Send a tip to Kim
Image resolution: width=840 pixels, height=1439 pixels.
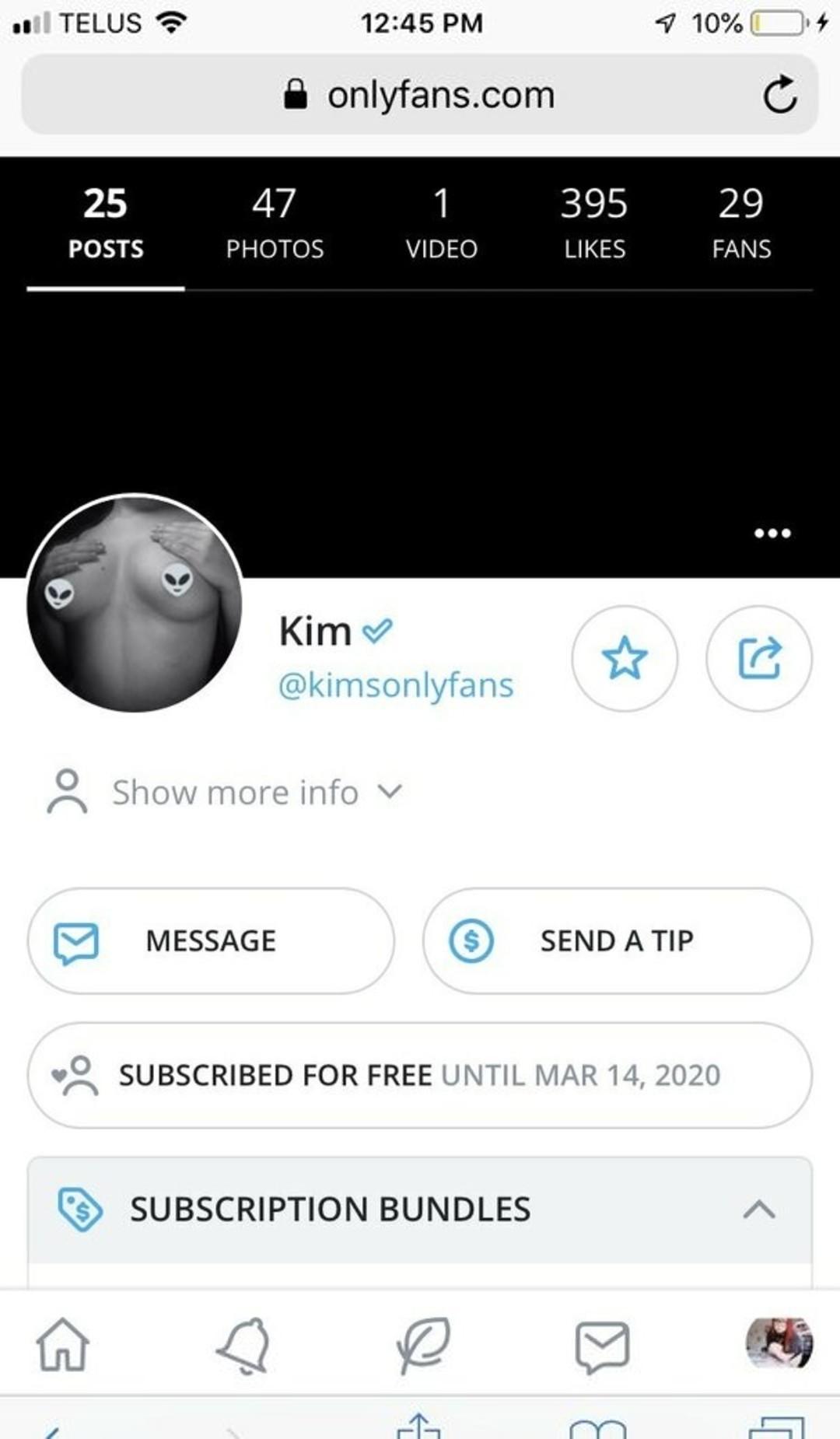[x=618, y=940]
